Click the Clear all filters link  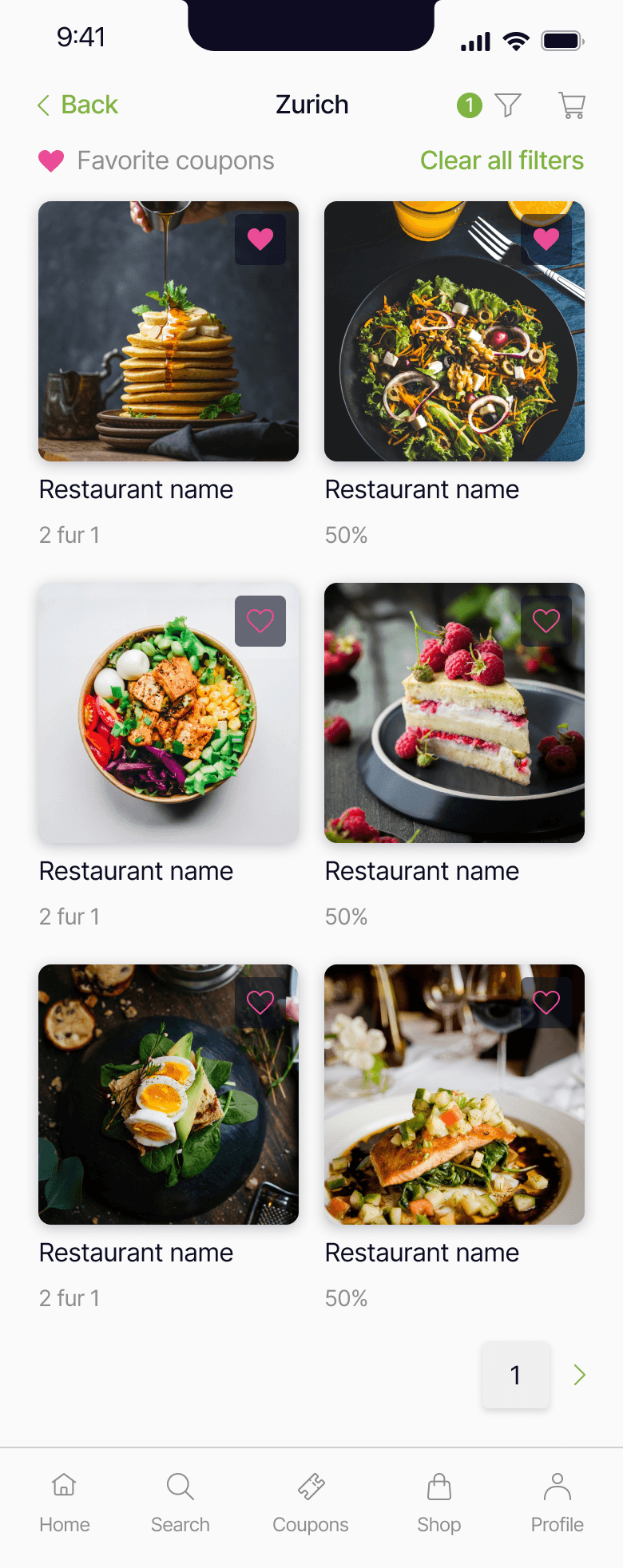click(502, 160)
